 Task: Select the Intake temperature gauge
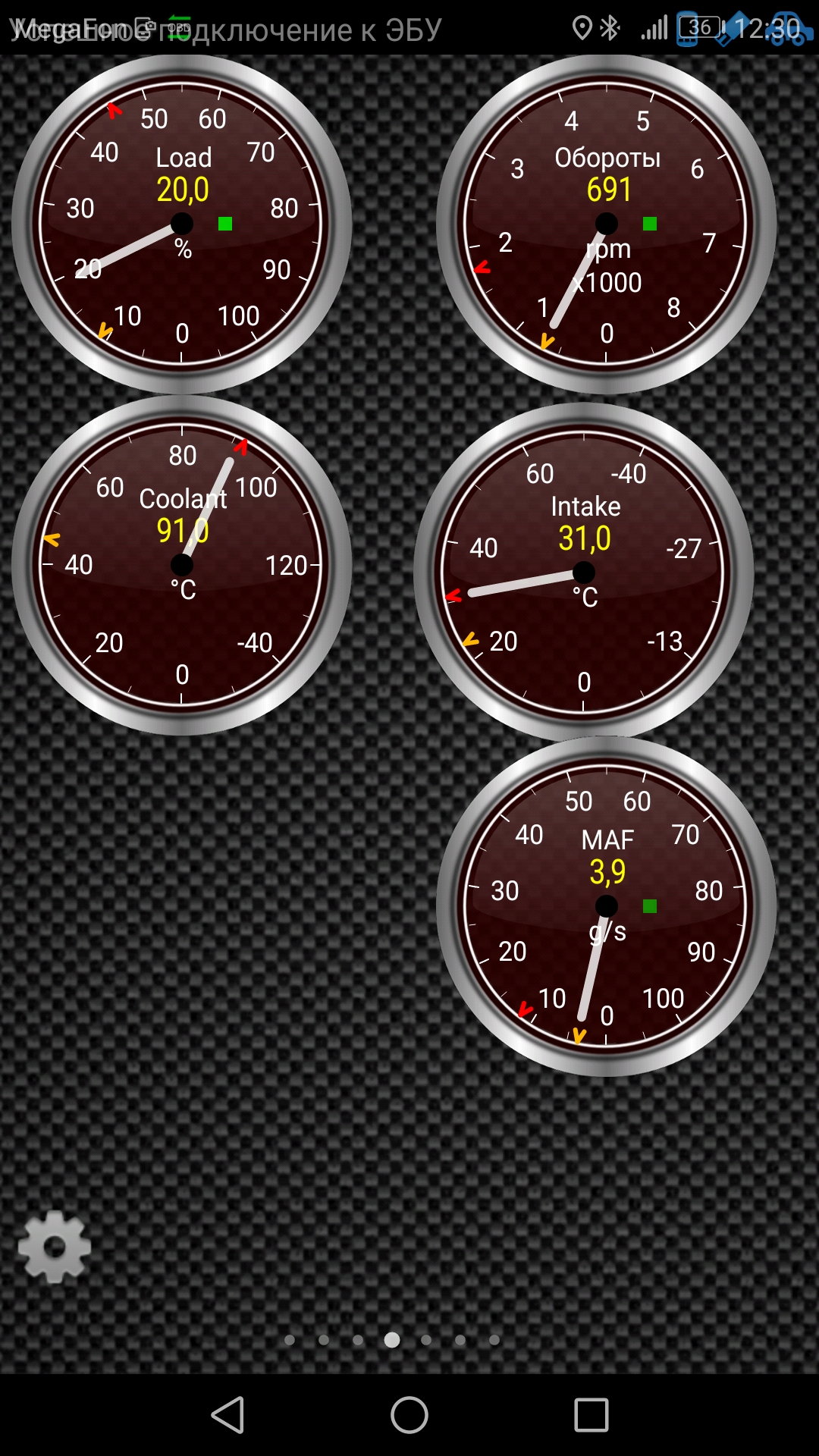(x=584, y=573)
